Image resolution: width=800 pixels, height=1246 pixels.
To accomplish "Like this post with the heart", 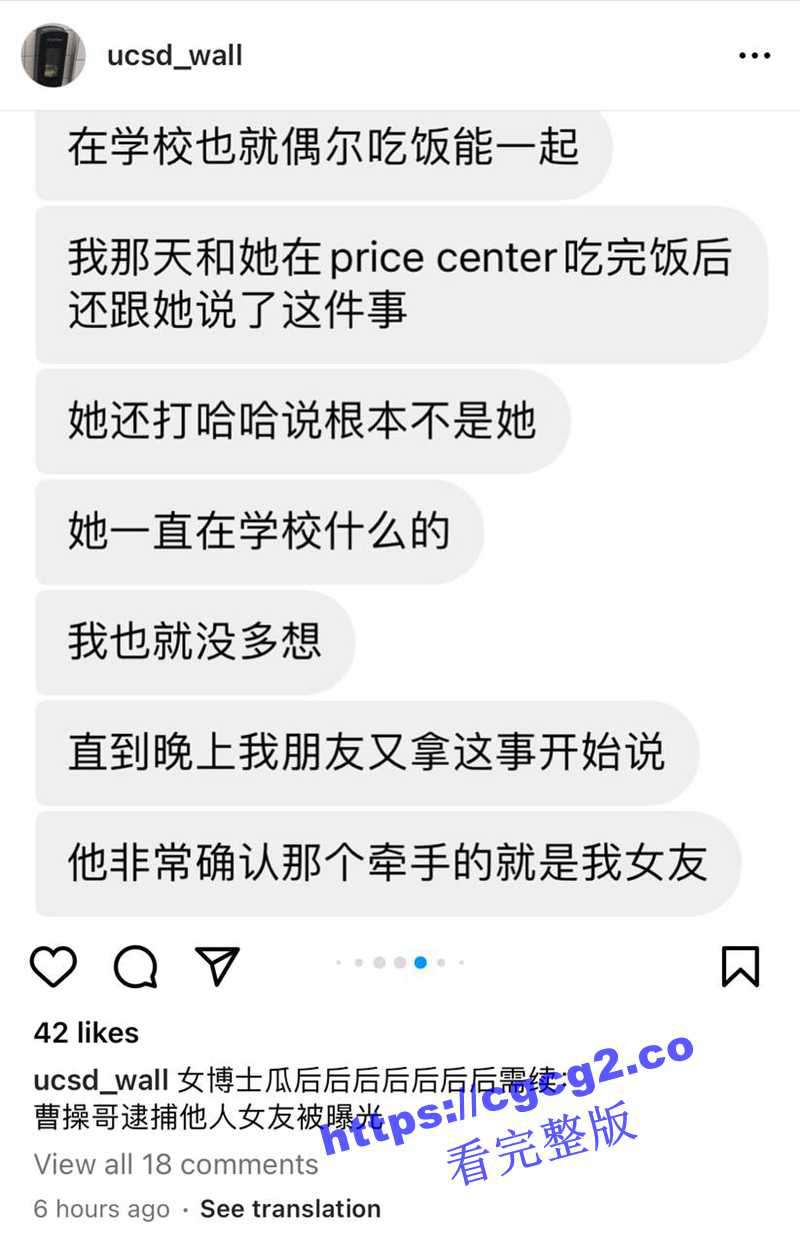I will point(53,966).
